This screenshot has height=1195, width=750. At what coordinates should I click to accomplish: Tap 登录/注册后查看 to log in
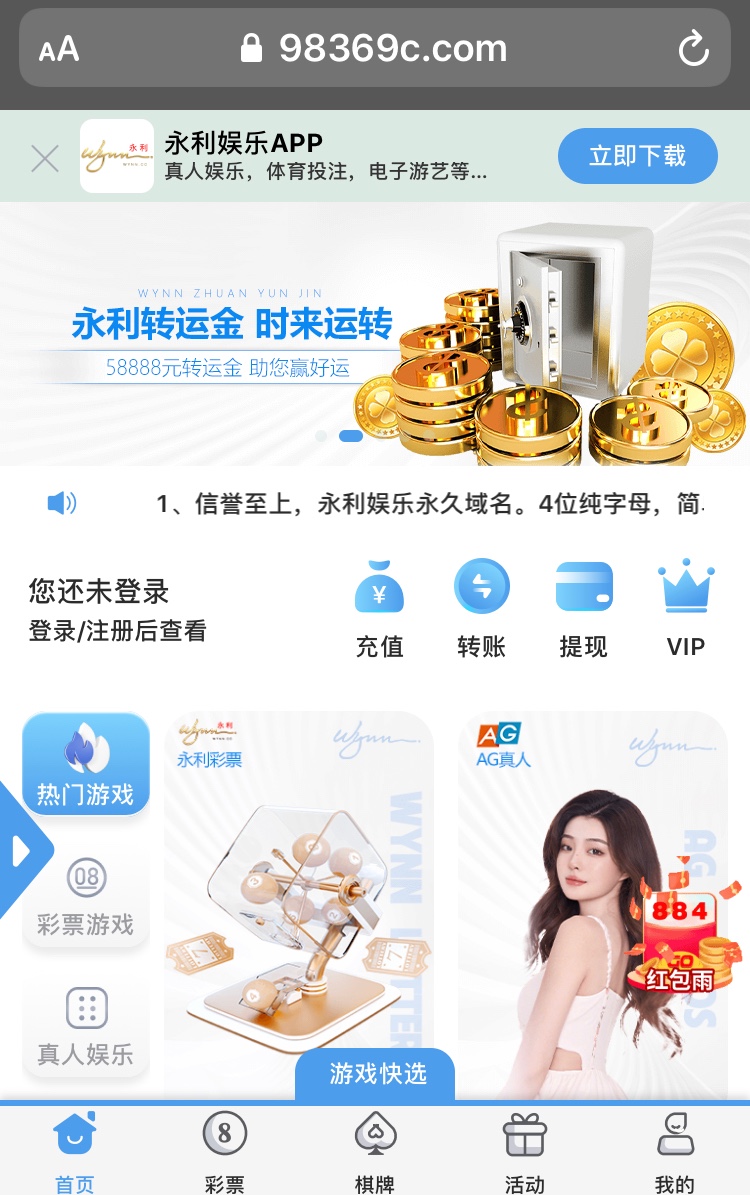(117, 631)
